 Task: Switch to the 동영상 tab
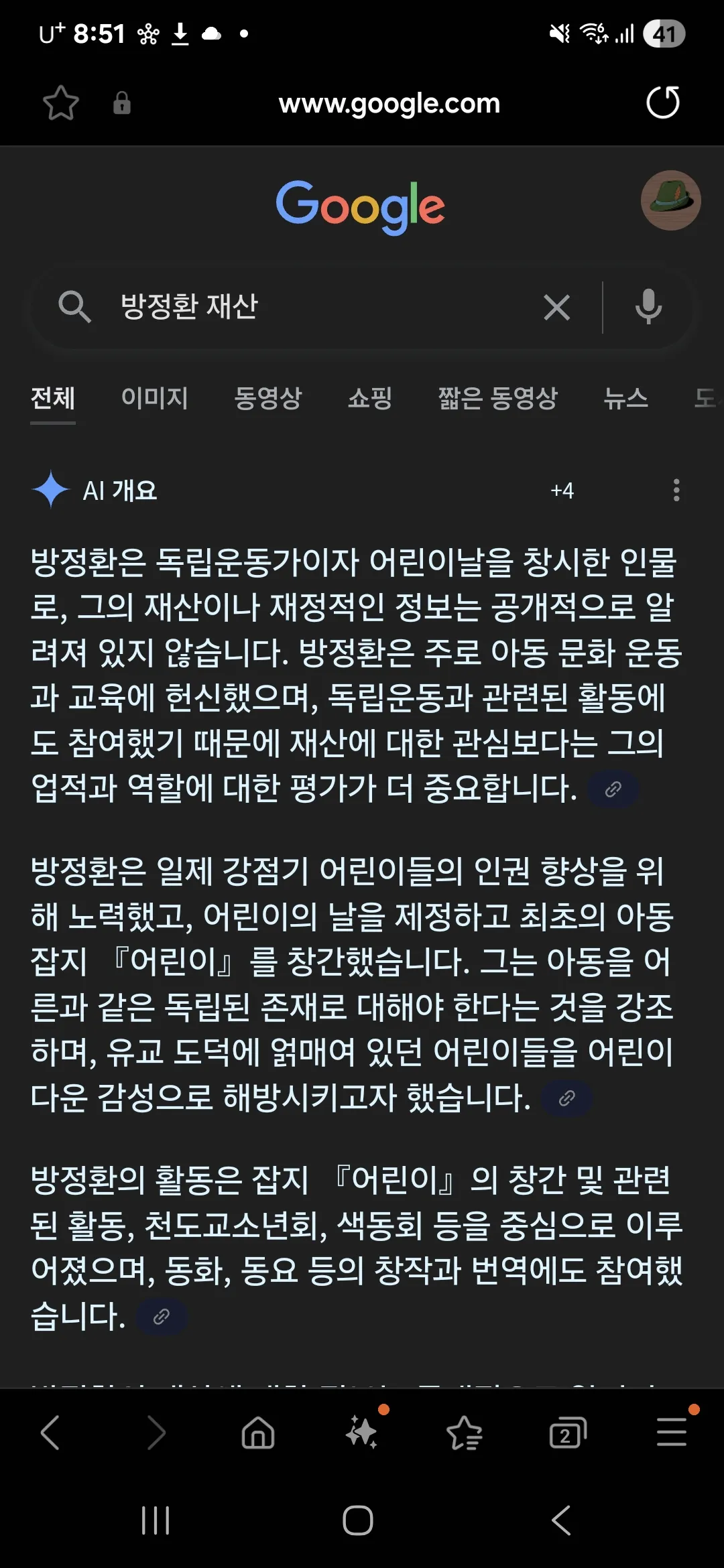click(x=267, y=398)
